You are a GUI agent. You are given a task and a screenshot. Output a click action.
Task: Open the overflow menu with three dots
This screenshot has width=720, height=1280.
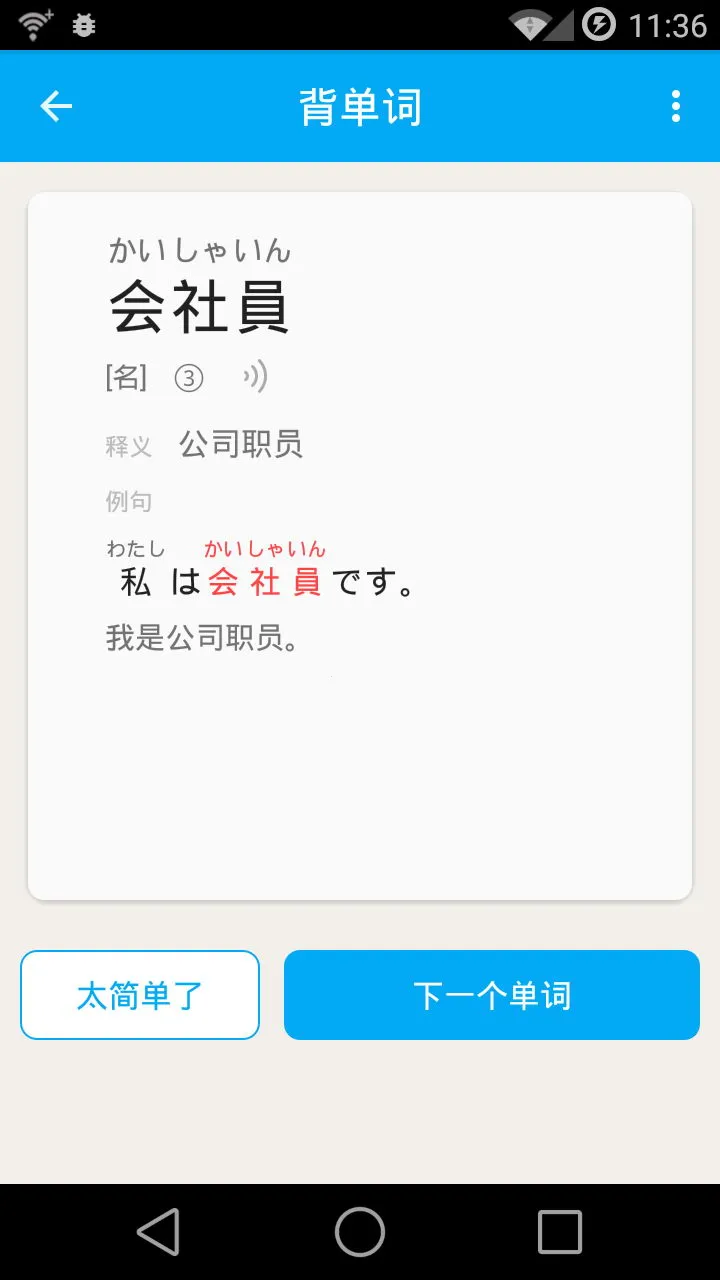(676, 106)
